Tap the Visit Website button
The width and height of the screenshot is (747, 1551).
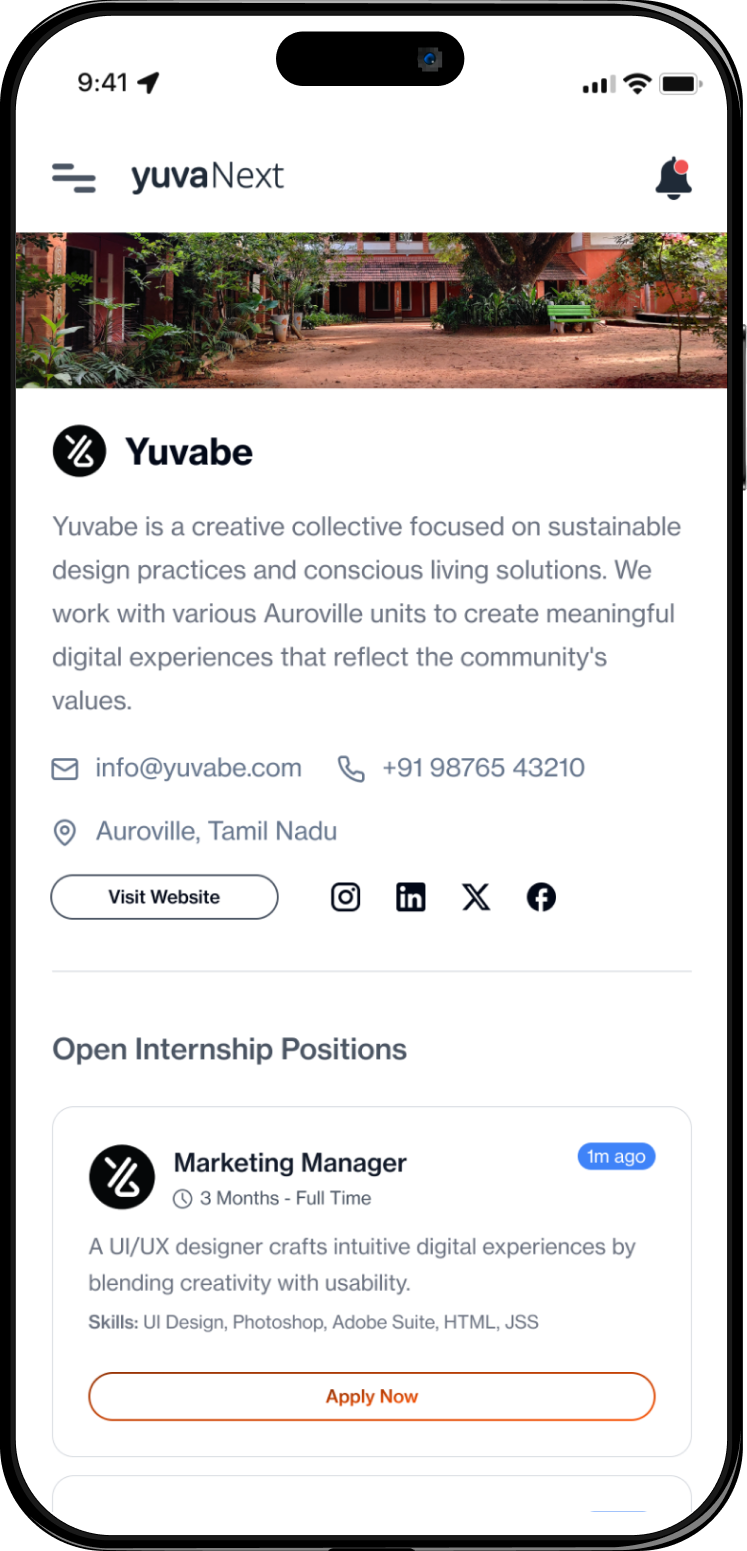click(164, 897)
